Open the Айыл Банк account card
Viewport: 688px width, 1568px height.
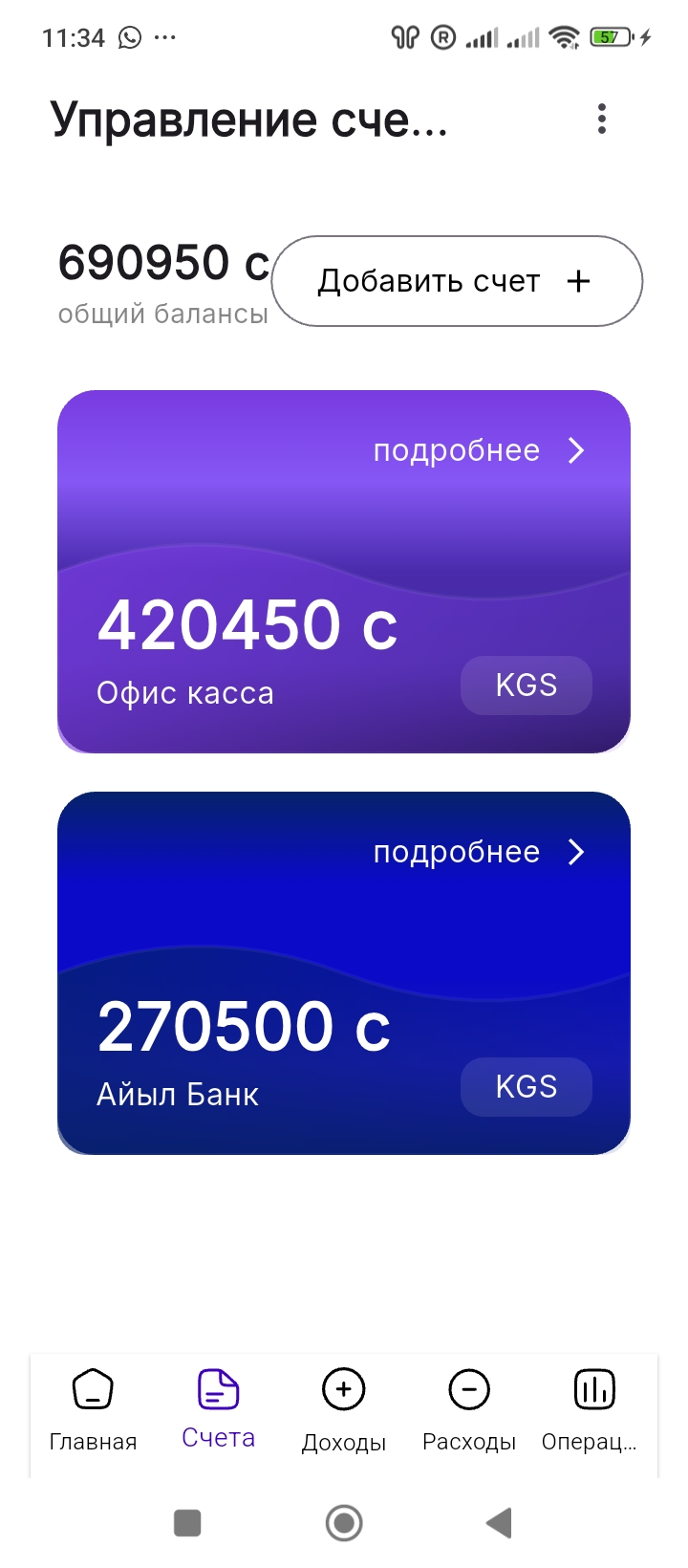[x=287, y=1033]
